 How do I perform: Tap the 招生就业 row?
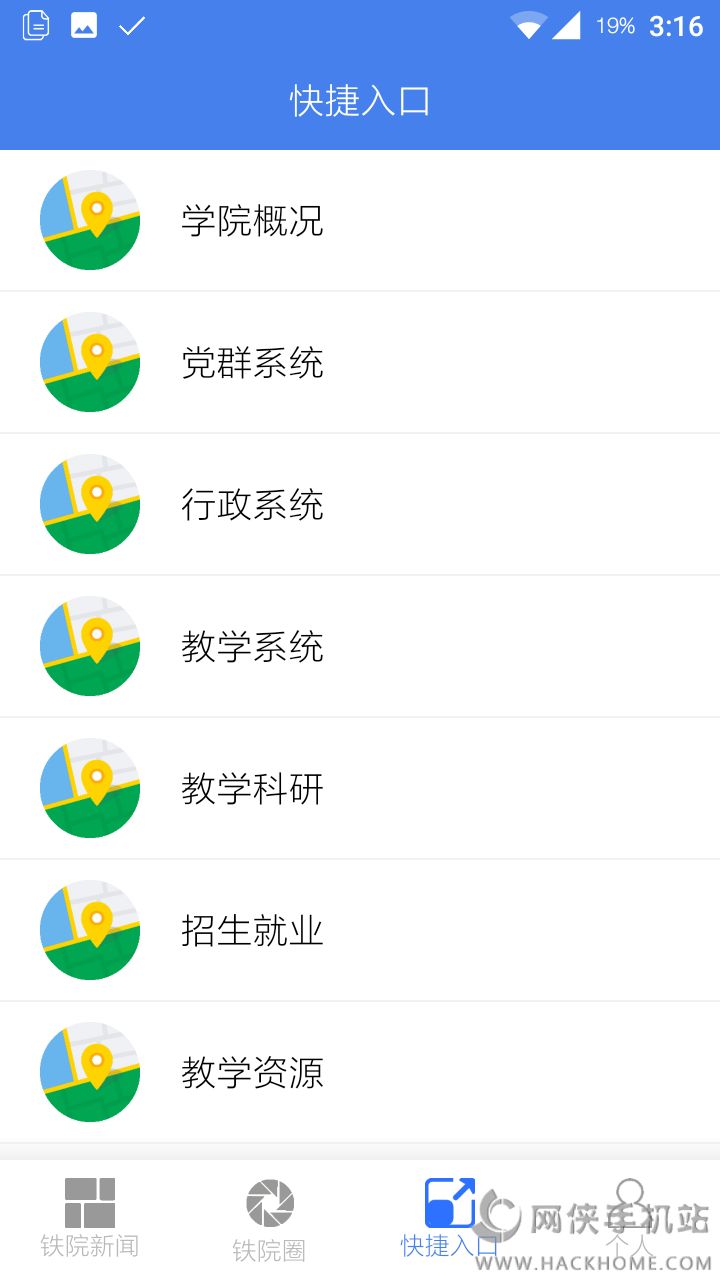(252, 930)
